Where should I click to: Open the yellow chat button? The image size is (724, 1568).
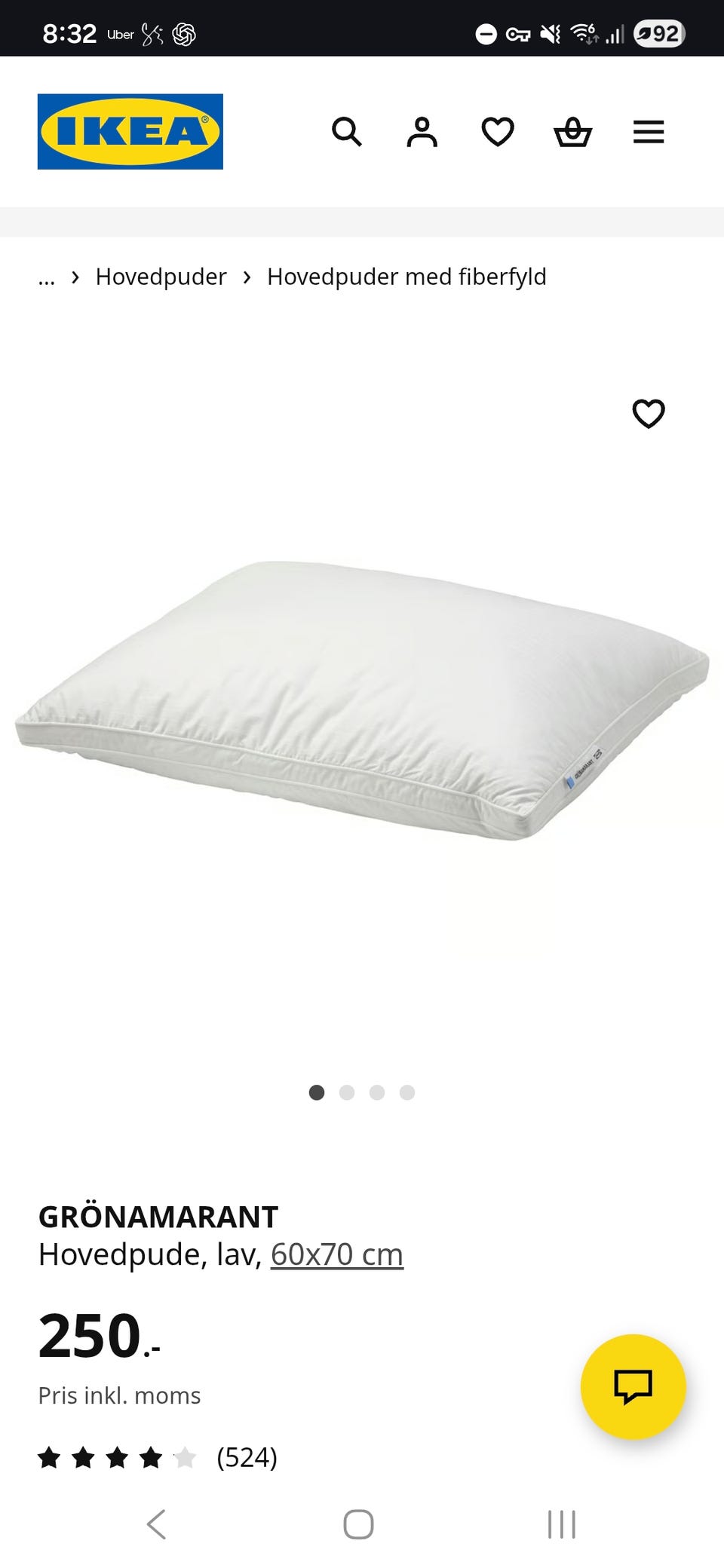pos(633,1386)
